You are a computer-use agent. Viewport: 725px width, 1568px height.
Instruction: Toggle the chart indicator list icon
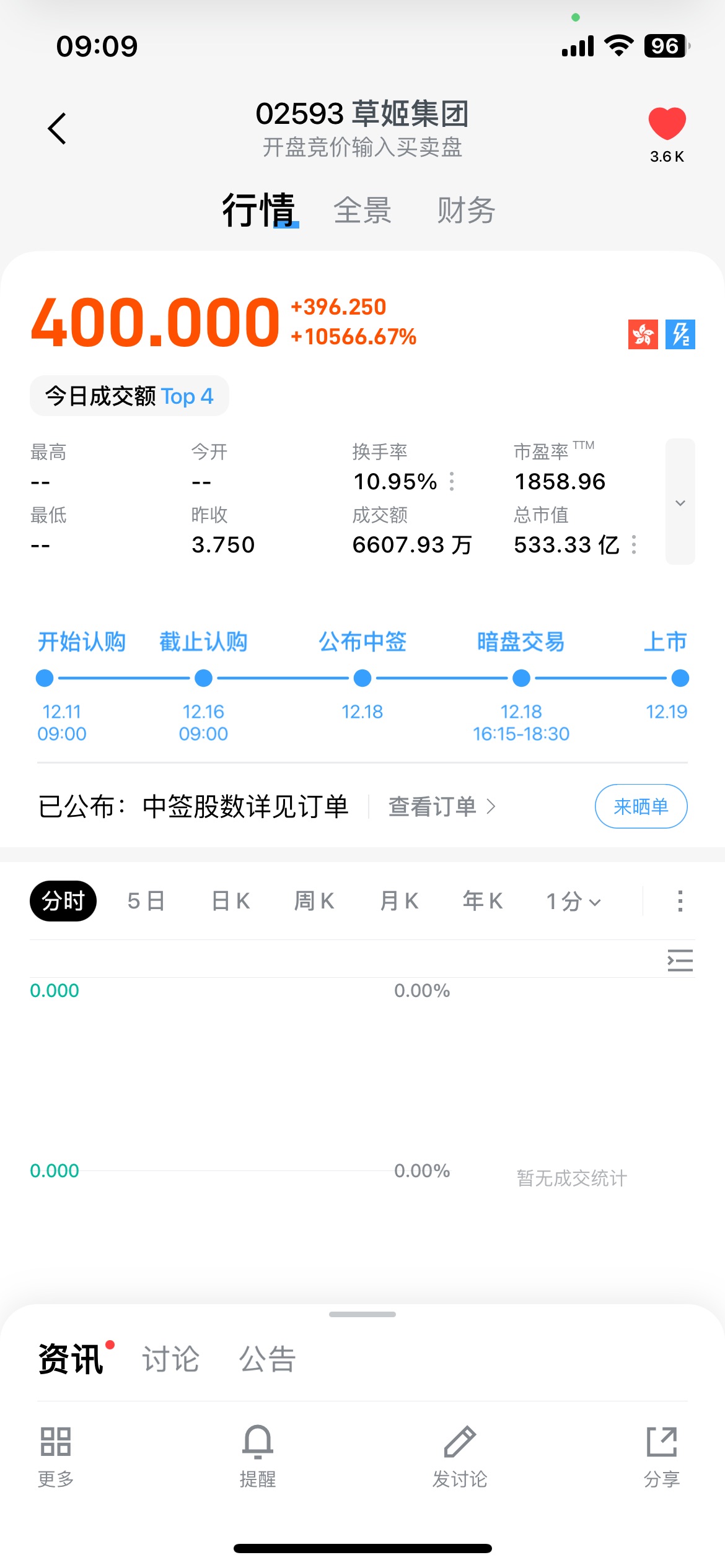(x=679, y=960)
